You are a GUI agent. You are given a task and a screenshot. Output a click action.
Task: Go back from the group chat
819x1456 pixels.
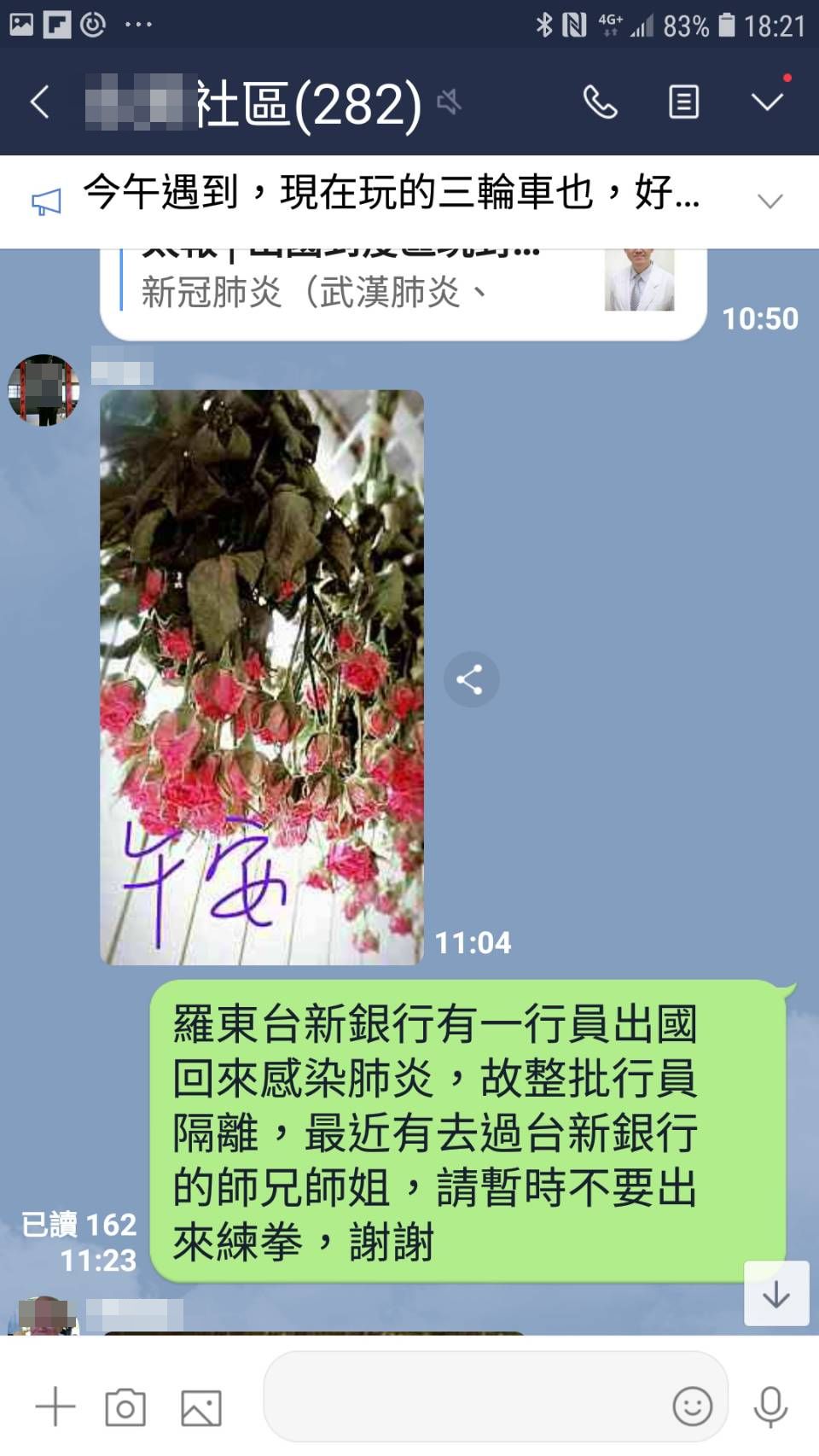tap(40, 102)
